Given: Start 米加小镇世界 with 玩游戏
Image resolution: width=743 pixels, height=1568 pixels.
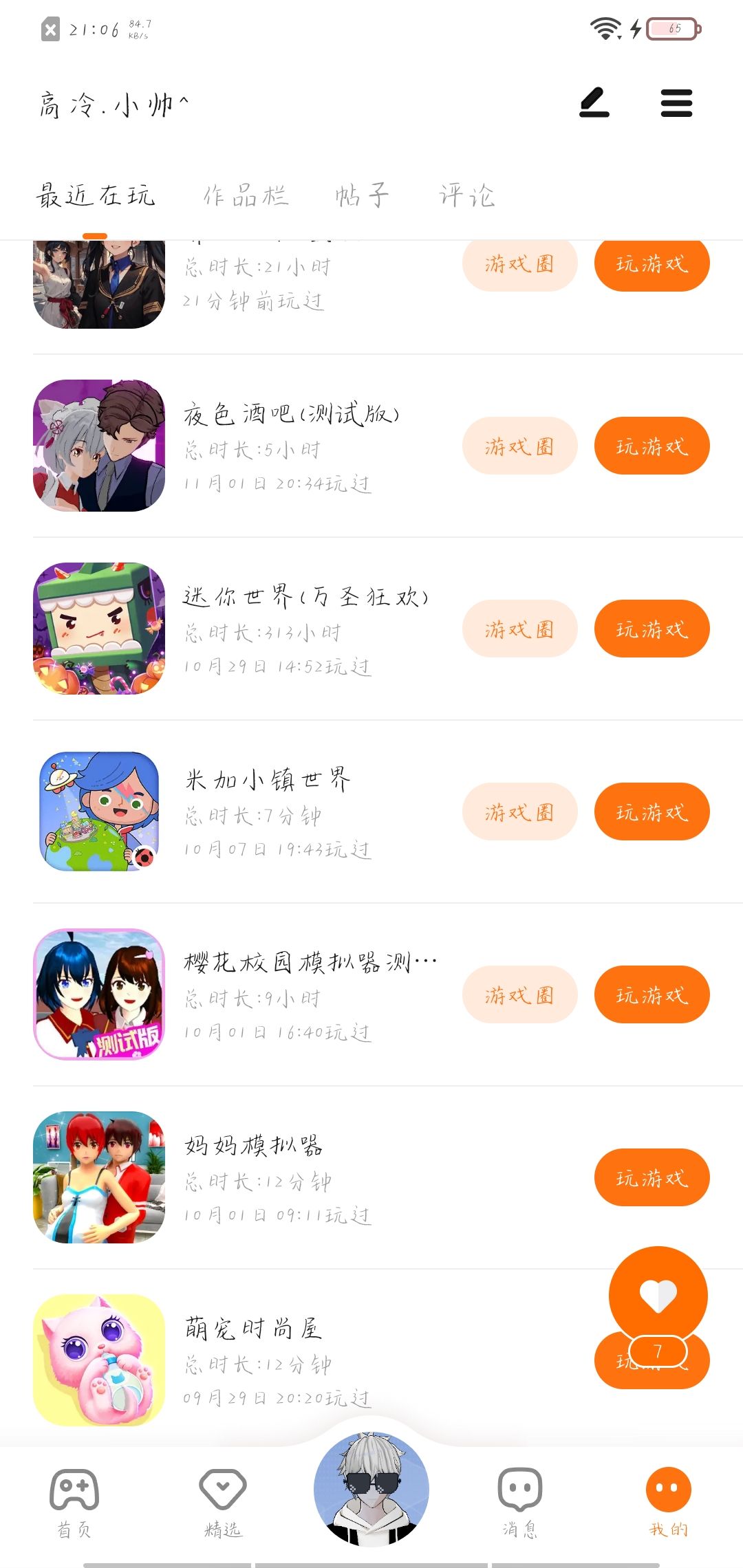Looking at the screenshot, I should (x=652, y=812).
